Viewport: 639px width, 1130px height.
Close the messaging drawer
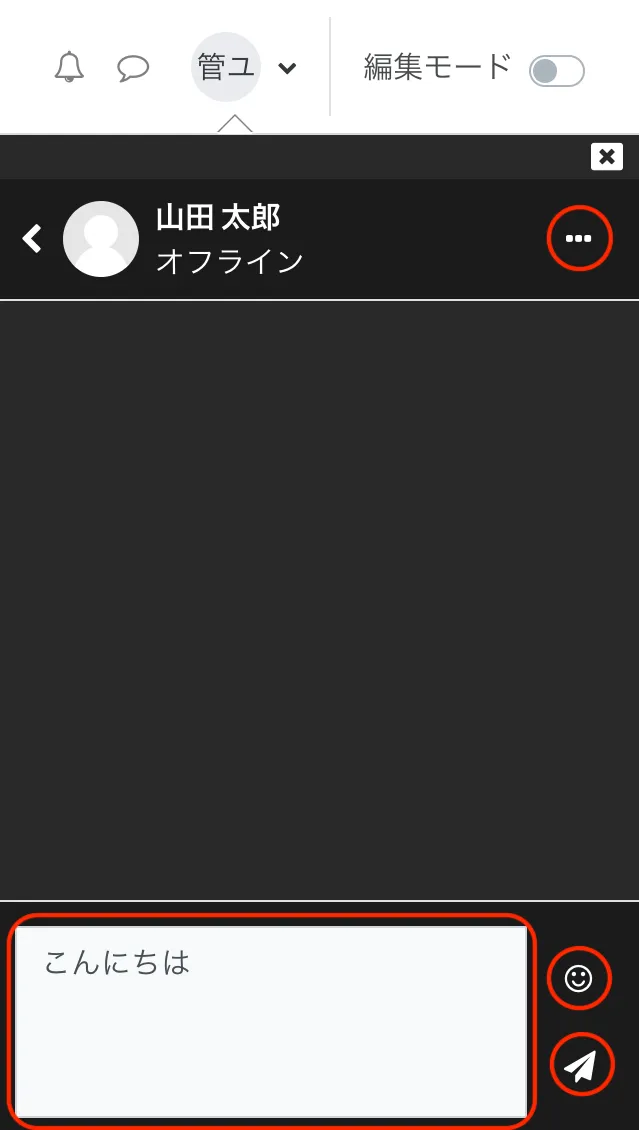tap(607, 156)
